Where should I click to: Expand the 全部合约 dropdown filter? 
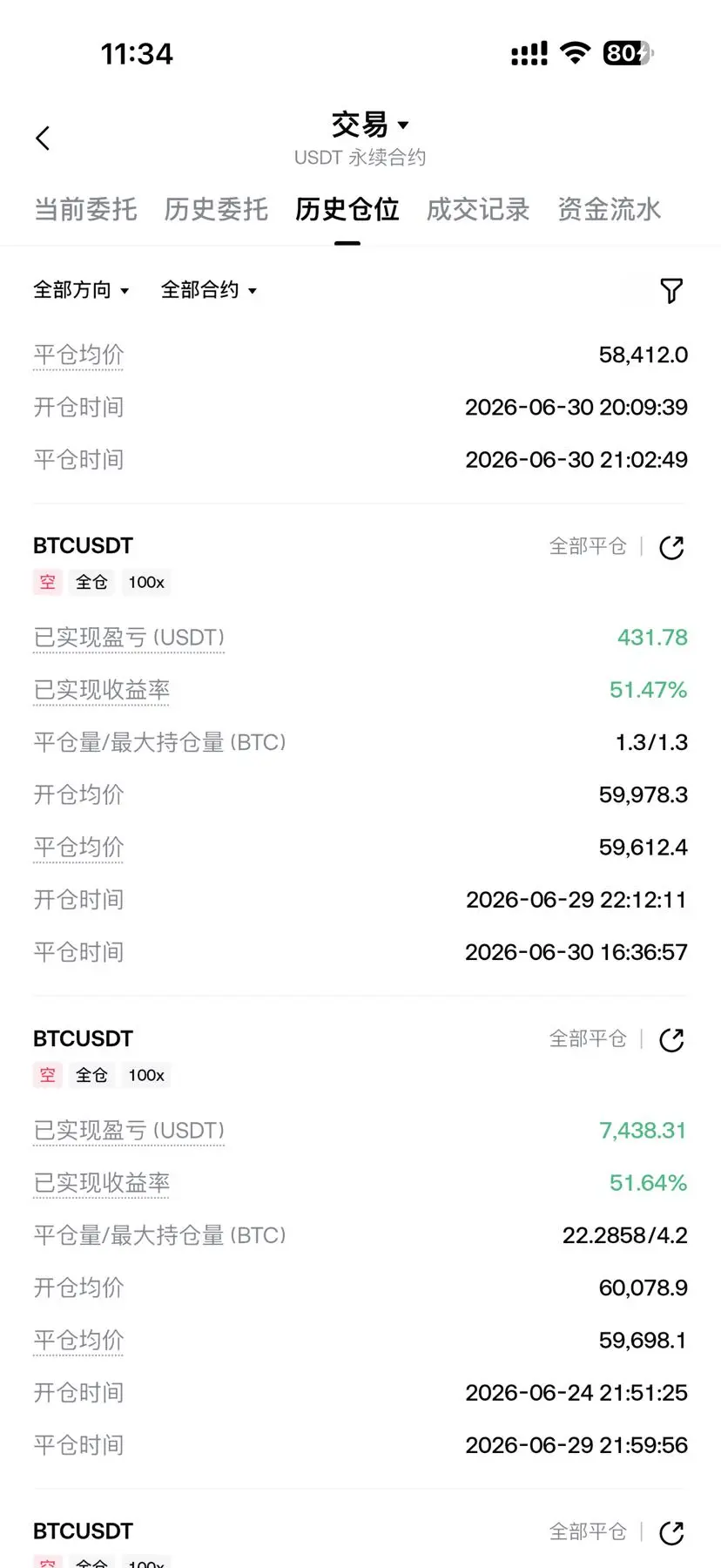[209, 290]
